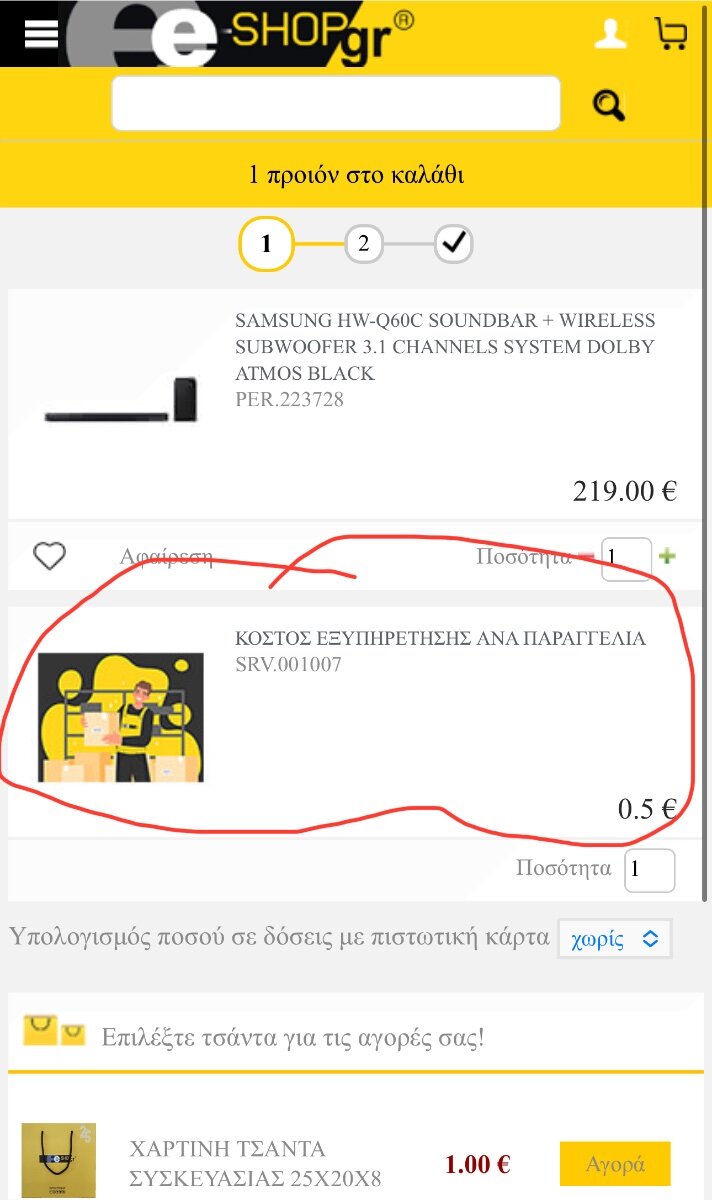The width and height of the screenshot is (712, 1200).
Task: Open the Samsung HW-Q60C soundbar product
Action: (x=445, y=347)
